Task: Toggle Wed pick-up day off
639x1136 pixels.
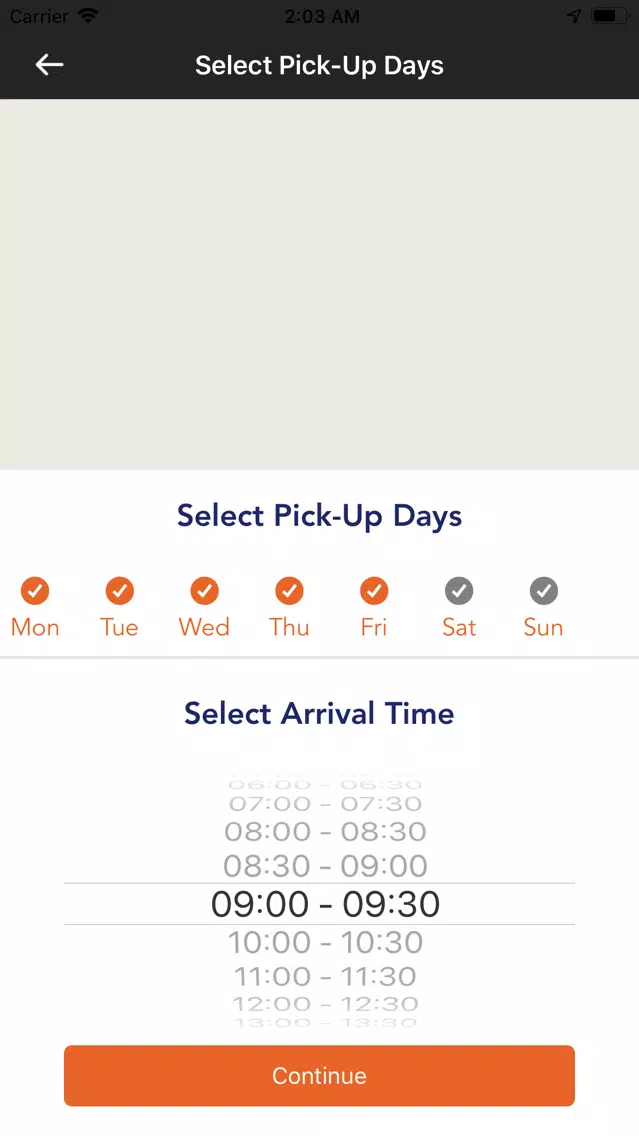Action: (204, 591)
